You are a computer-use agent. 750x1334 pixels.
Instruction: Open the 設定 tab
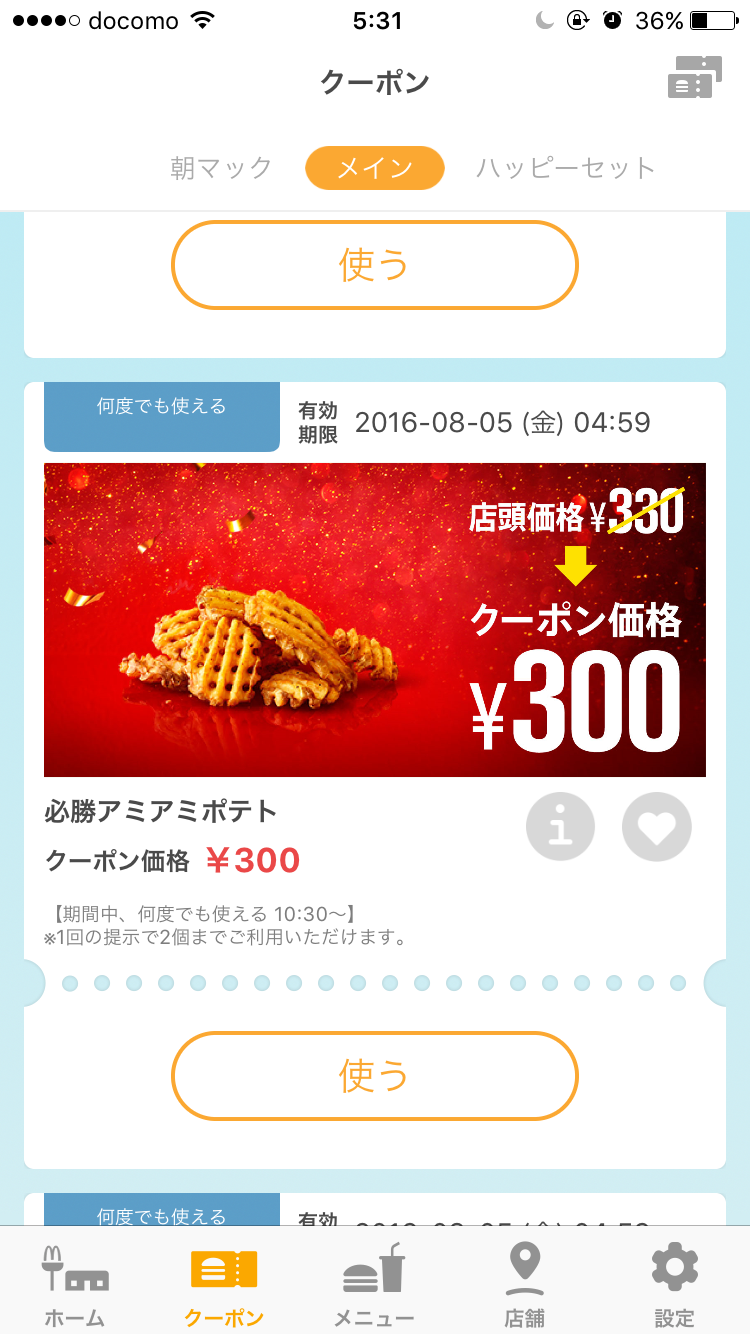674,1284
